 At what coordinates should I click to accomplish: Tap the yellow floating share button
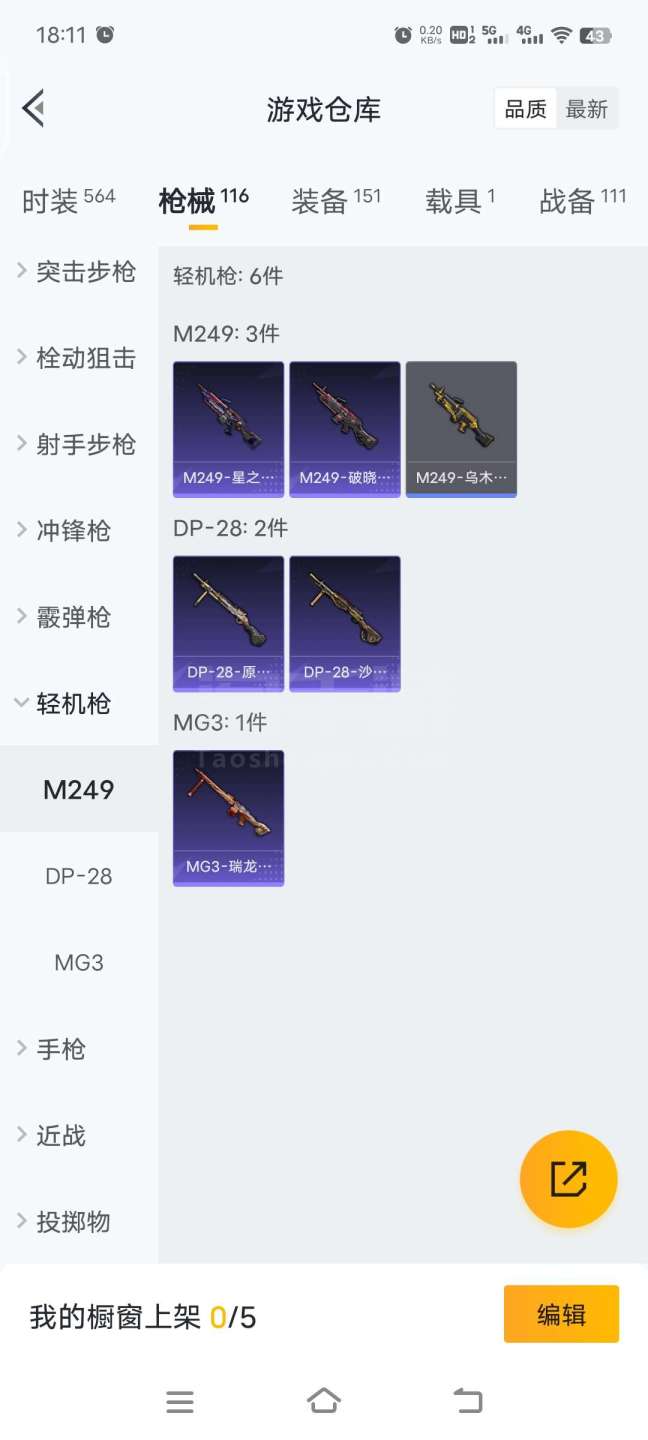(568, 1179)
